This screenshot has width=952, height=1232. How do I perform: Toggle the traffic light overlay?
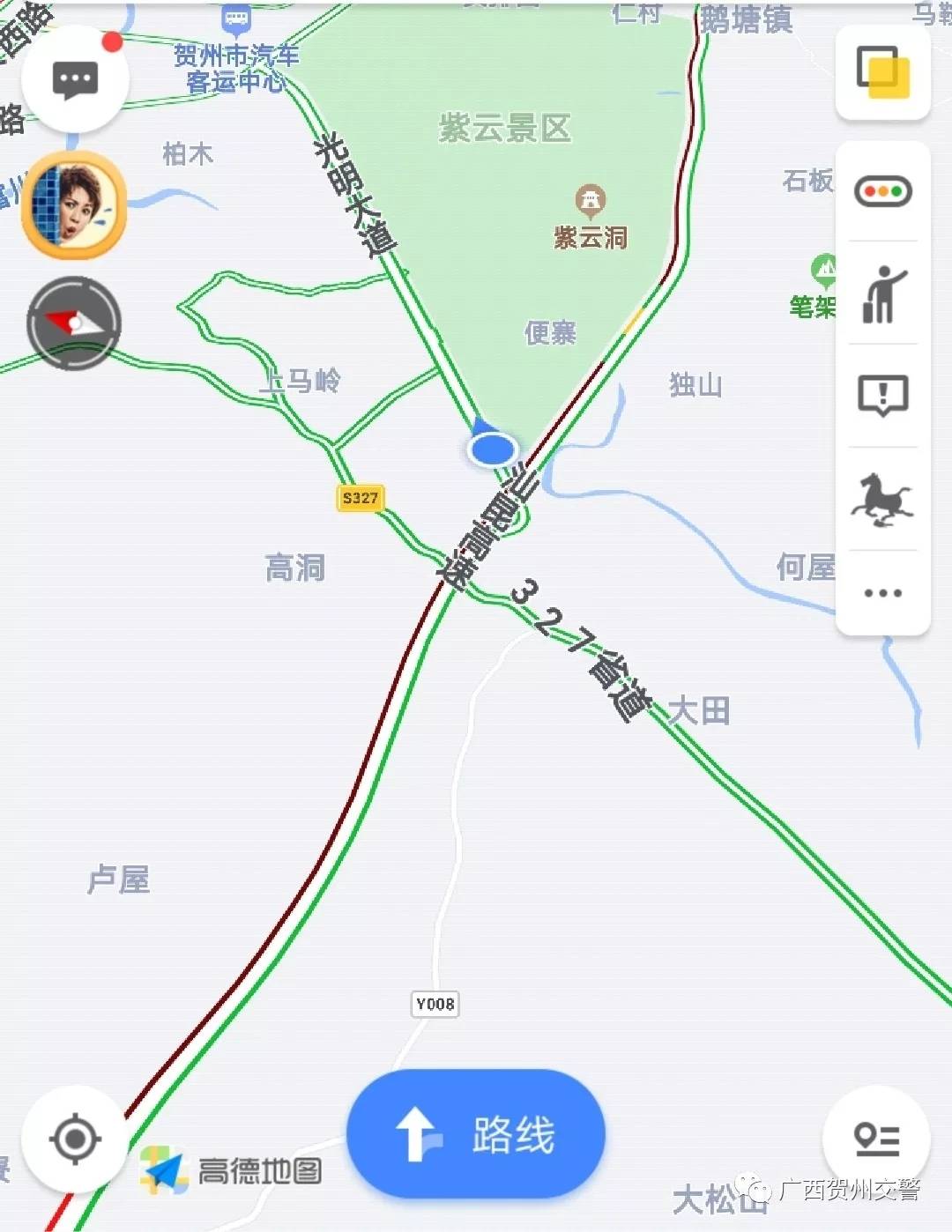point(882,191)
